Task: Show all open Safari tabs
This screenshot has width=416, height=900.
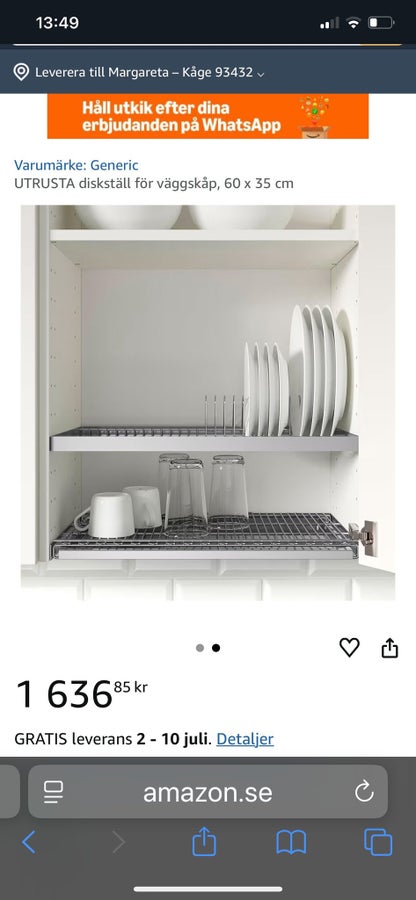Action: 378,843
